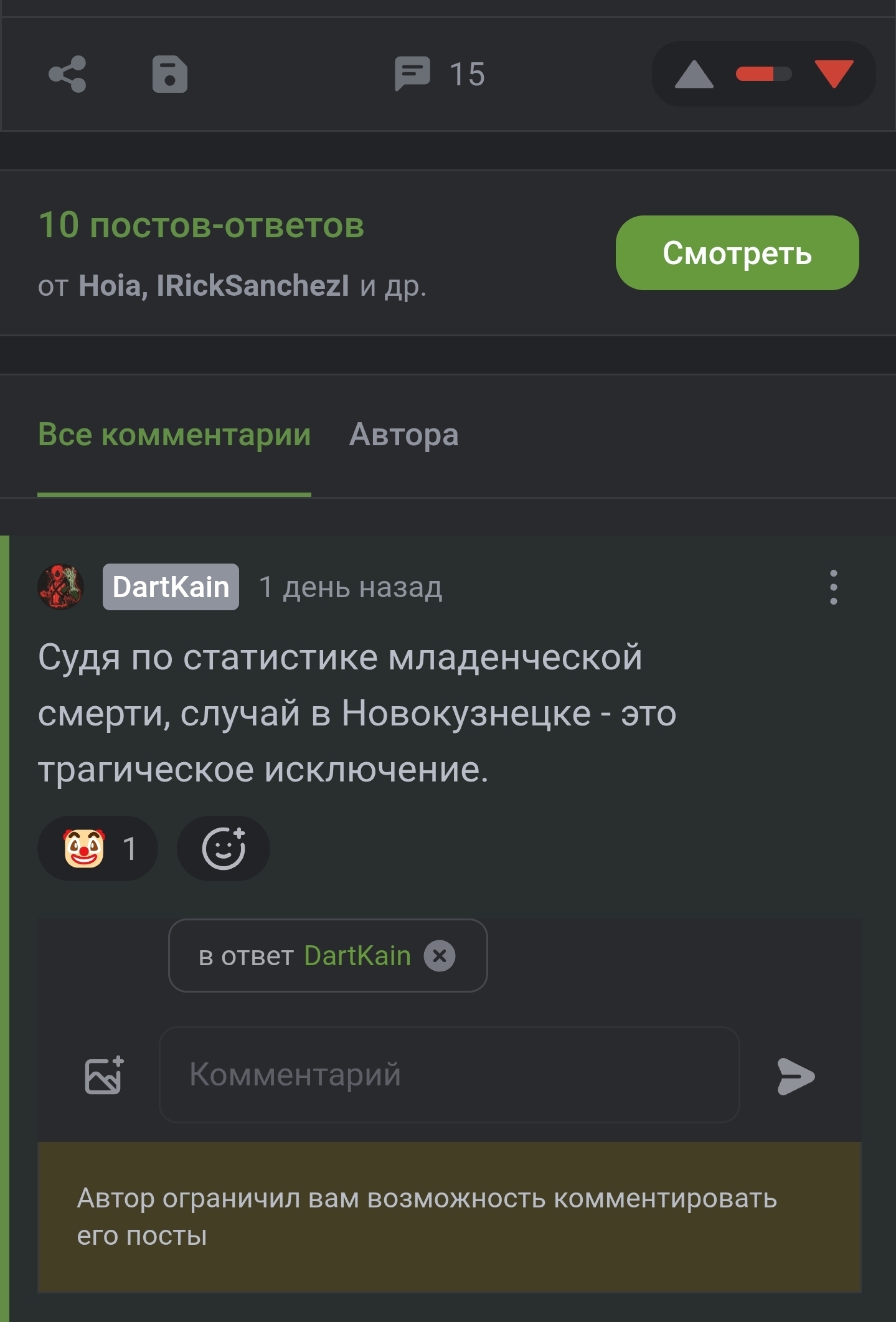This screenshot has height=1322, width=896.
Task: Open DartKain's avatar picture
Action: pos(61,587)
